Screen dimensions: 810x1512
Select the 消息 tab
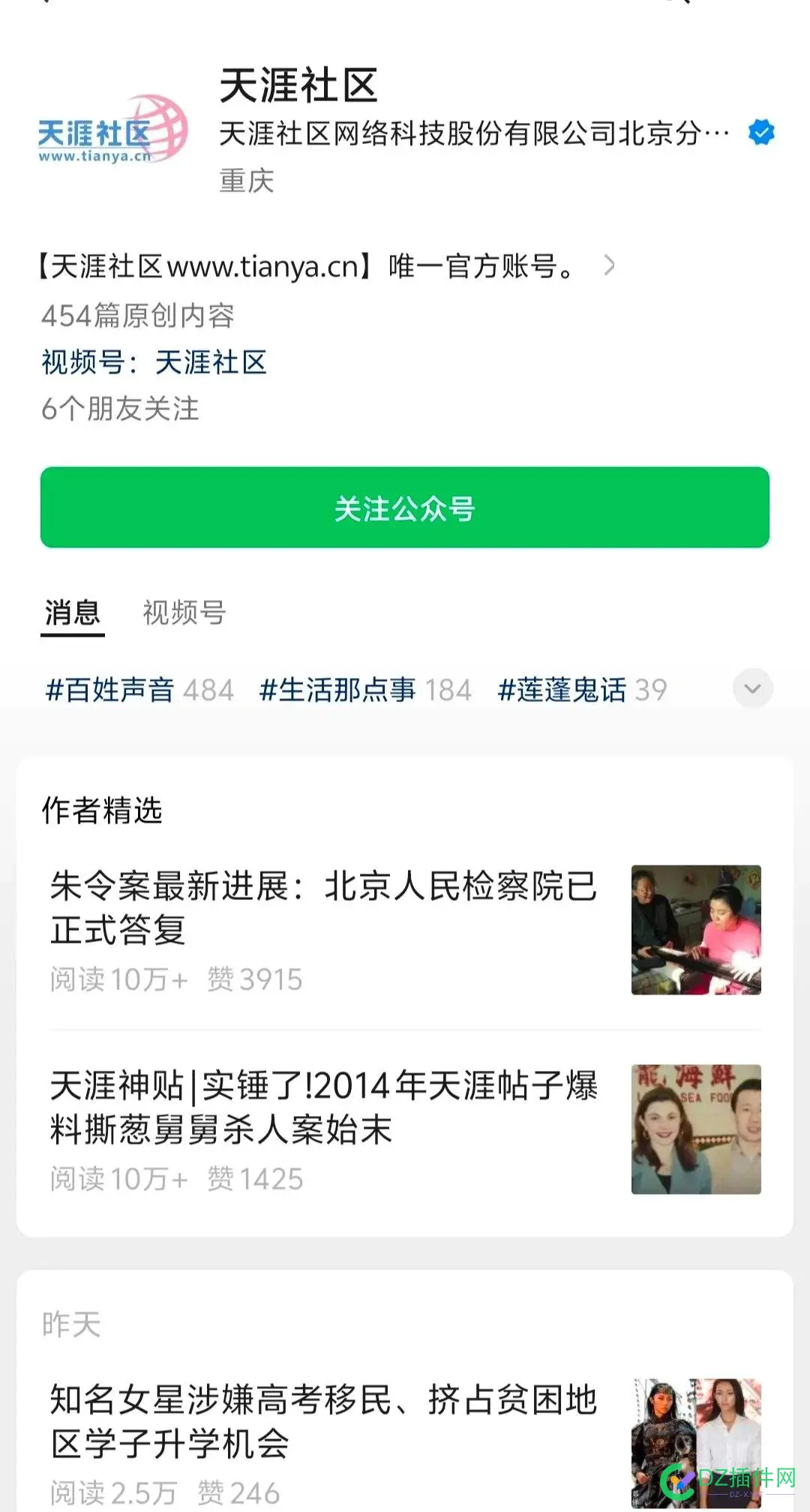click(73, 613)
